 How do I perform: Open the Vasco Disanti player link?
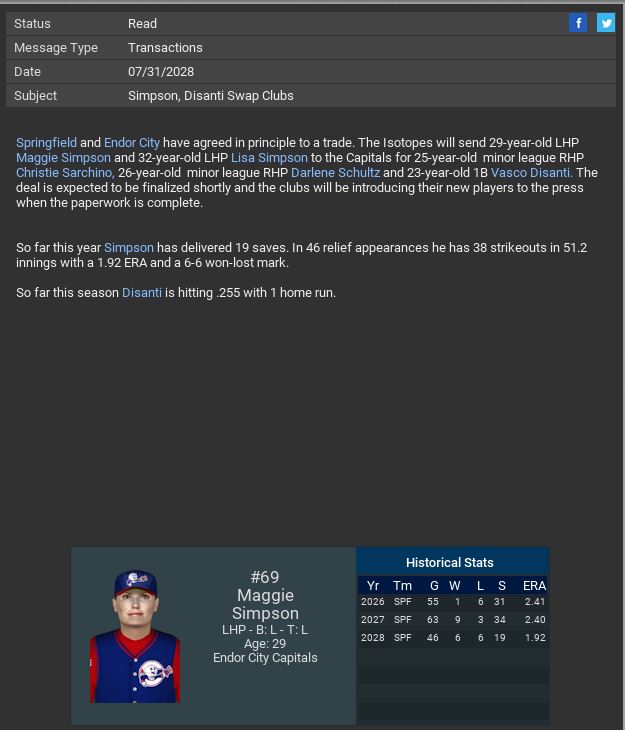click(x=530, y=173)
